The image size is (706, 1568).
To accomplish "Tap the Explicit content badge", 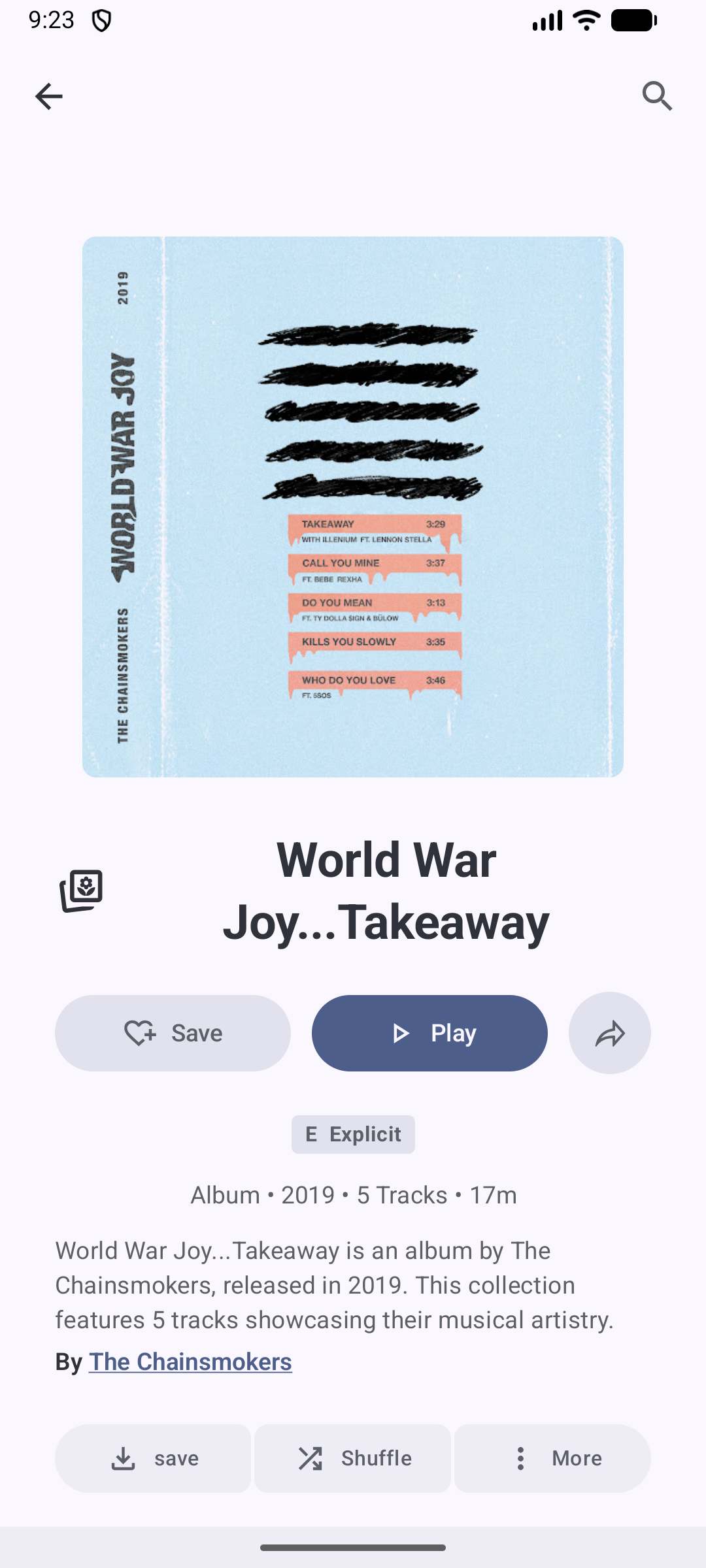I will pyautogui.click(x=353, y=1134).
